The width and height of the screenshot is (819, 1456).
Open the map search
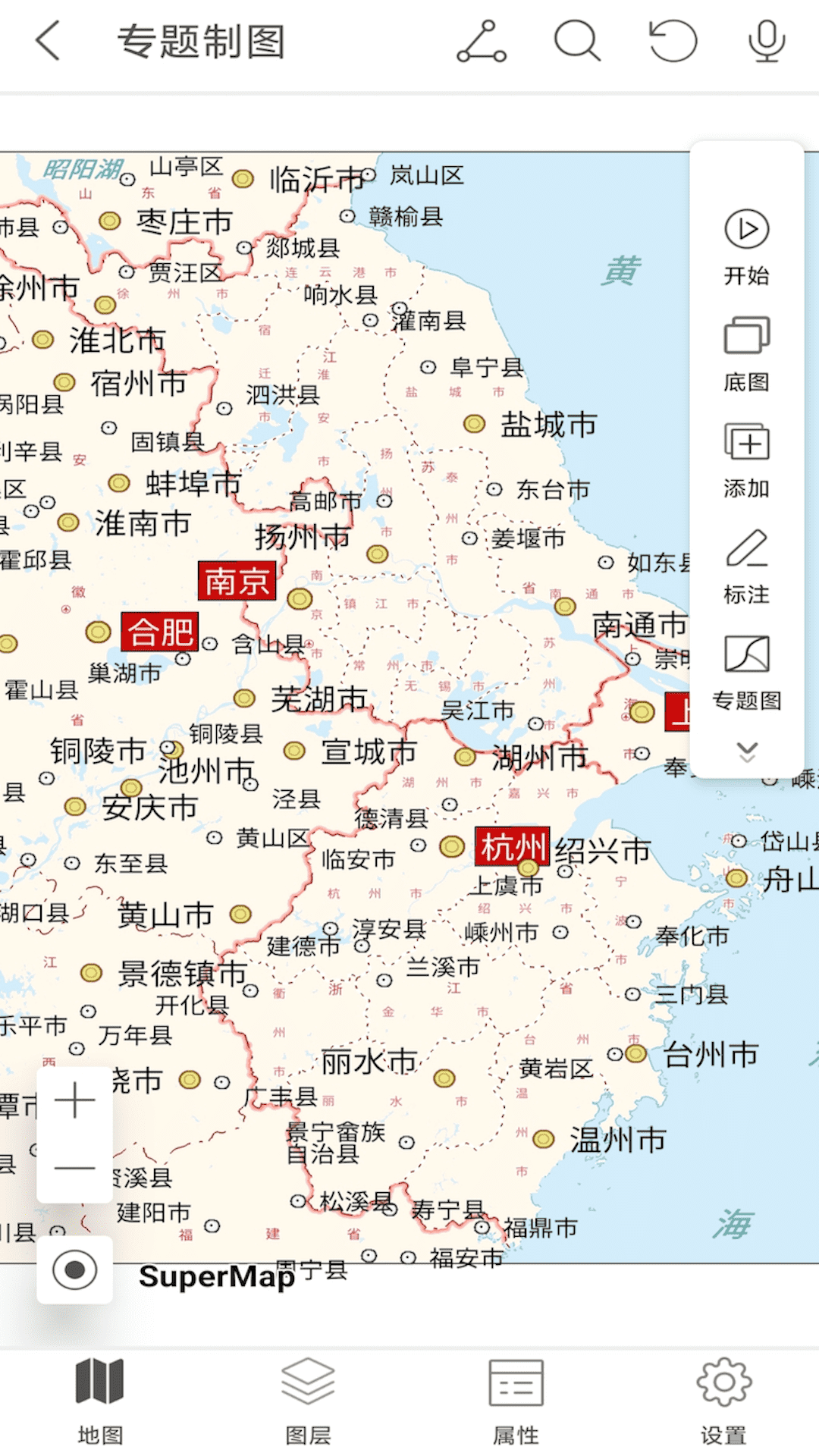pyautogui.click(x=577, y=41)
